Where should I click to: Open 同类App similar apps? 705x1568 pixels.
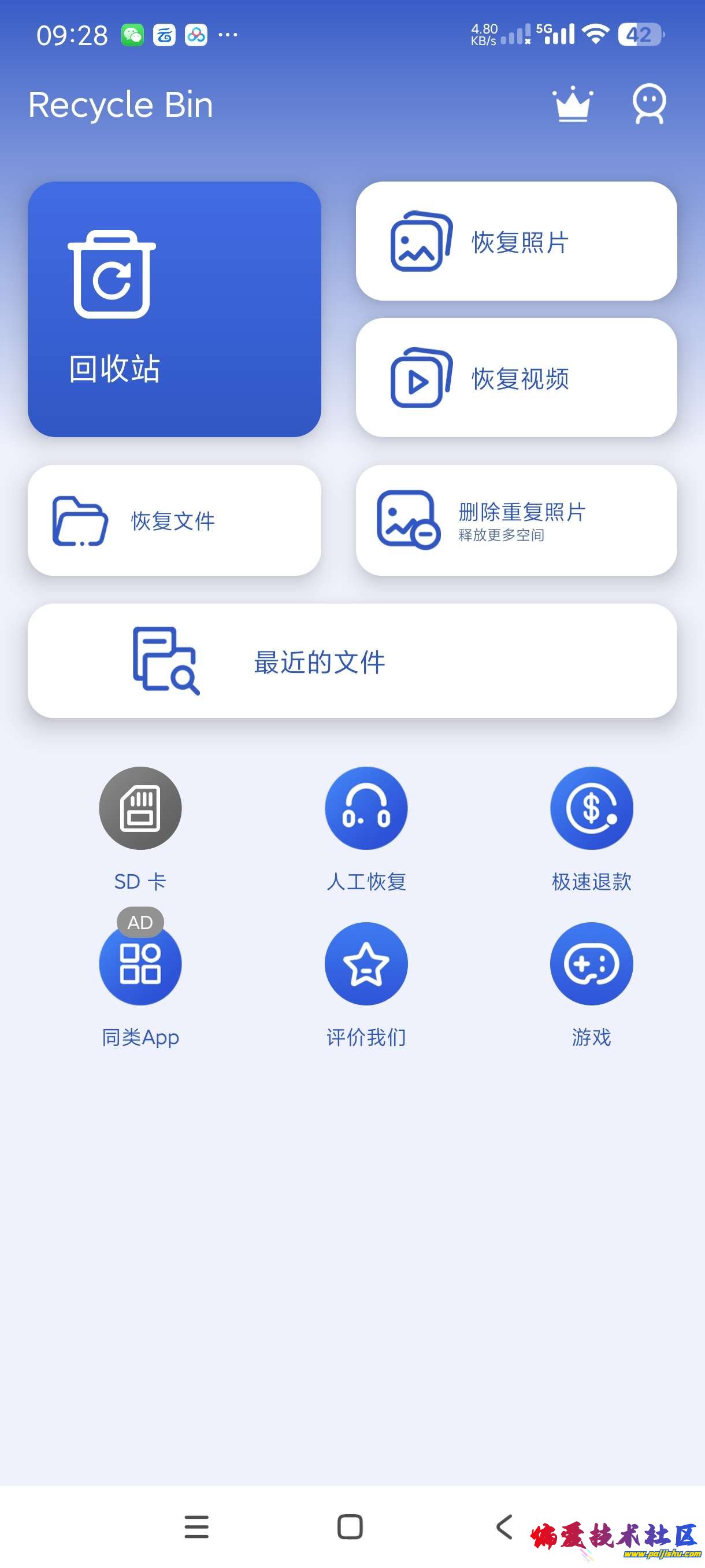[x=140, y=964]
